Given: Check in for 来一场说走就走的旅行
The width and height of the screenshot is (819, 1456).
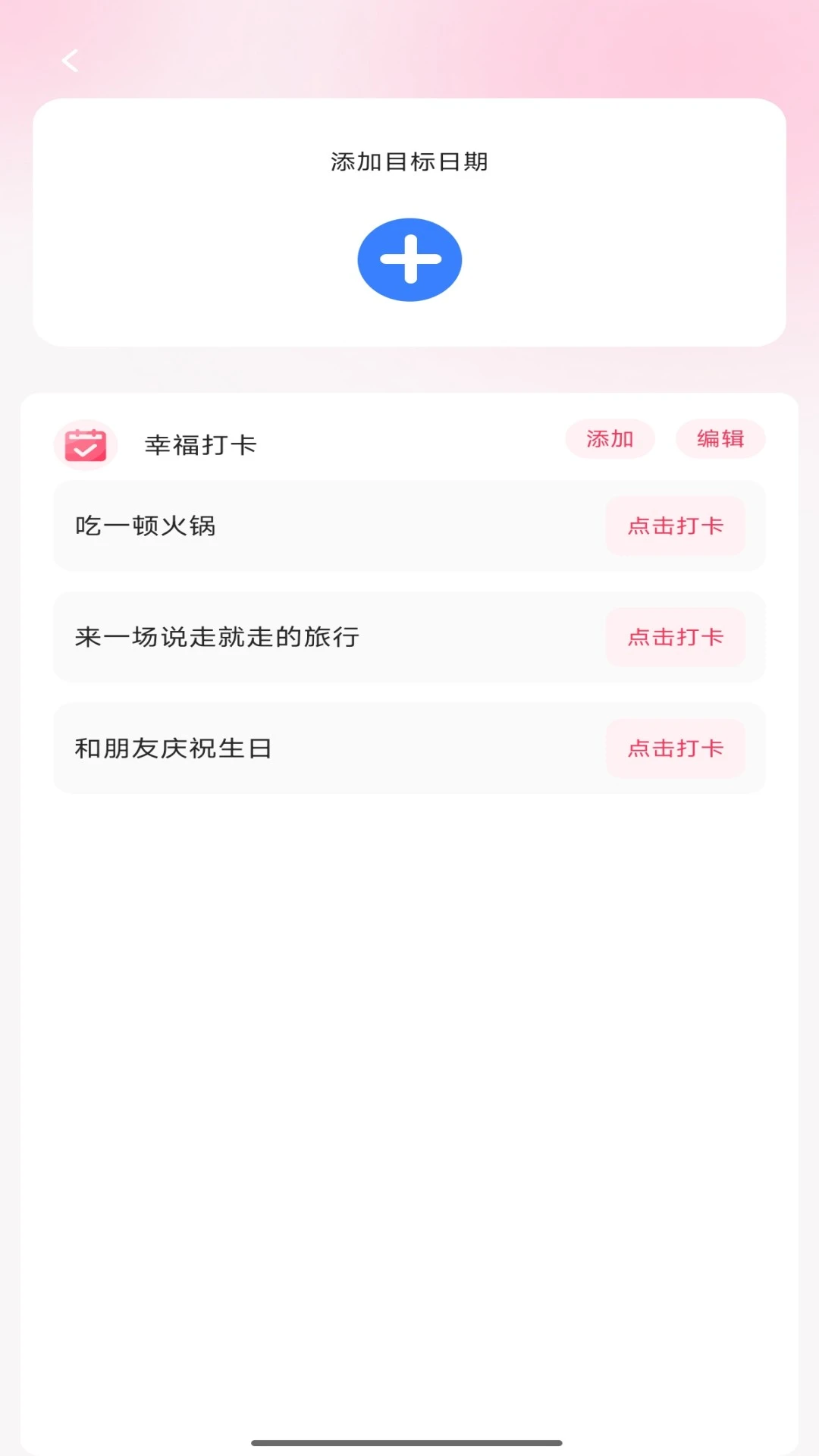Looking at the screenshot, I should point(675,637).
